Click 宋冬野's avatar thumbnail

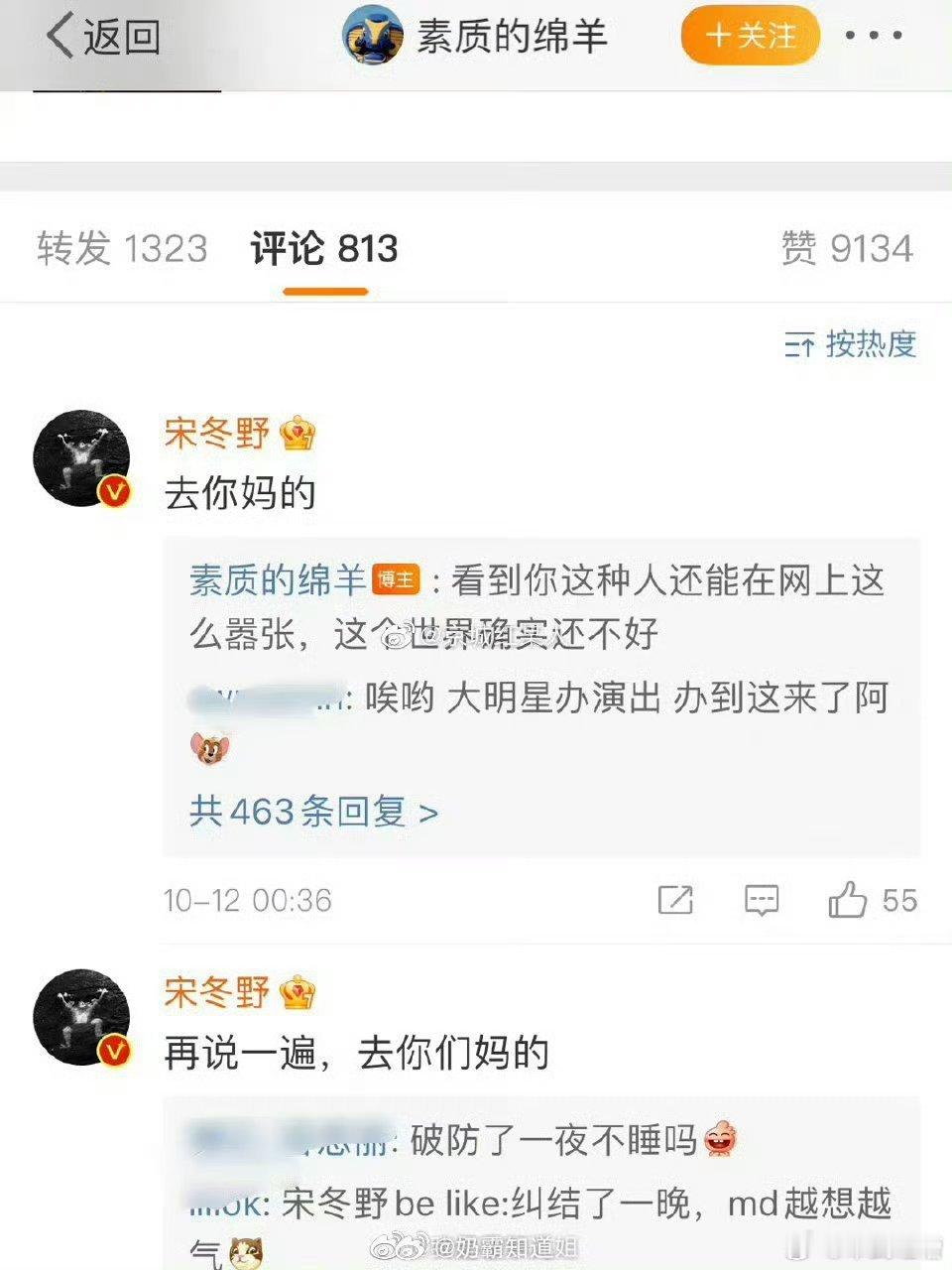82,456
